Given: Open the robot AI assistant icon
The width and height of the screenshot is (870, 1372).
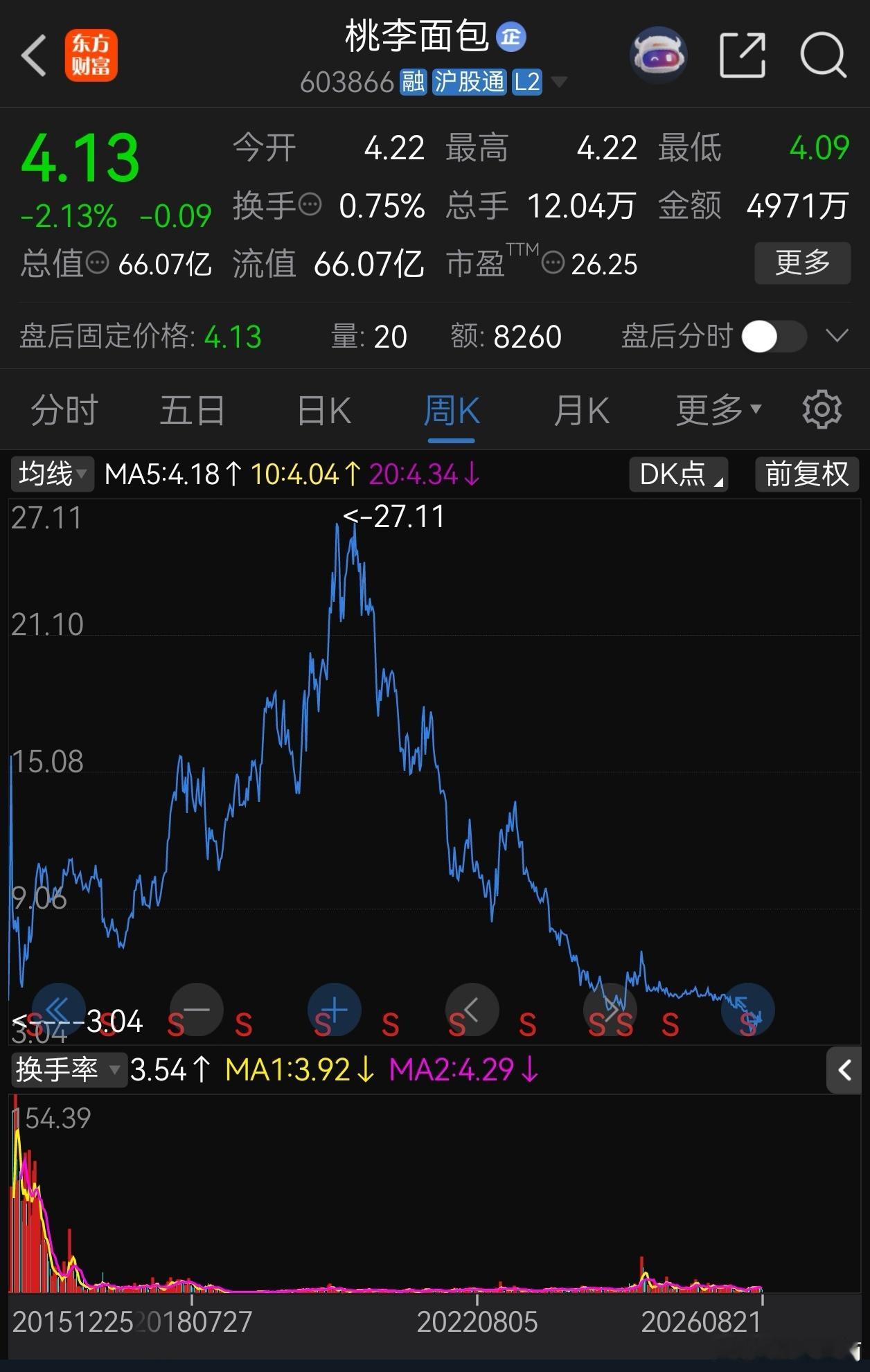Looking at the screenshot, I should coord(658,55).
